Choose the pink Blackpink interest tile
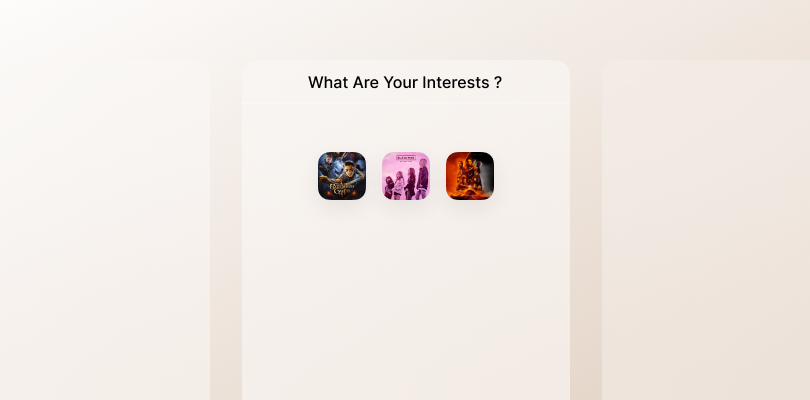 [x=406, y=176]
